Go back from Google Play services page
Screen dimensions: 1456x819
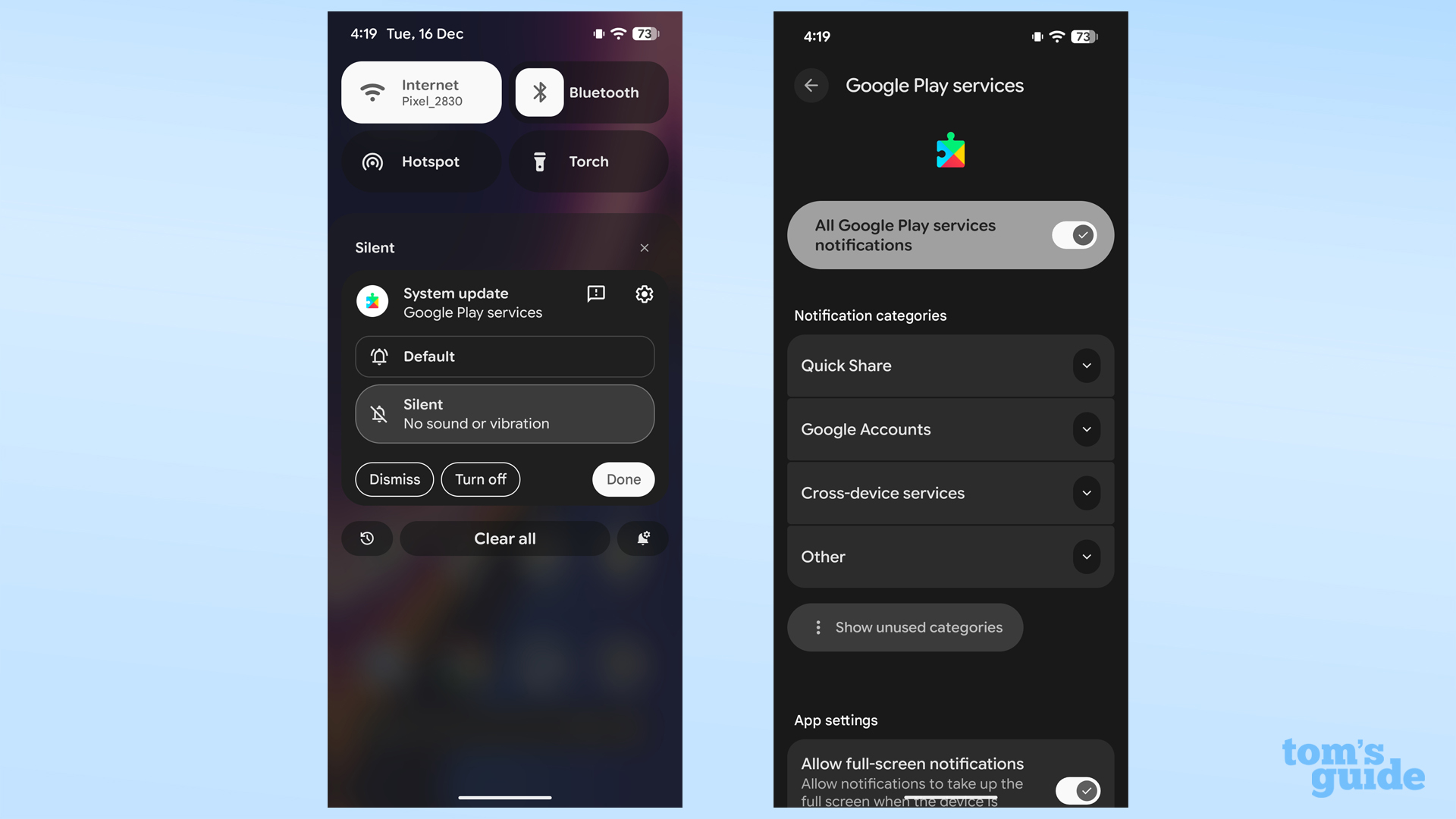pyautogui.click(x=811, y=86)
